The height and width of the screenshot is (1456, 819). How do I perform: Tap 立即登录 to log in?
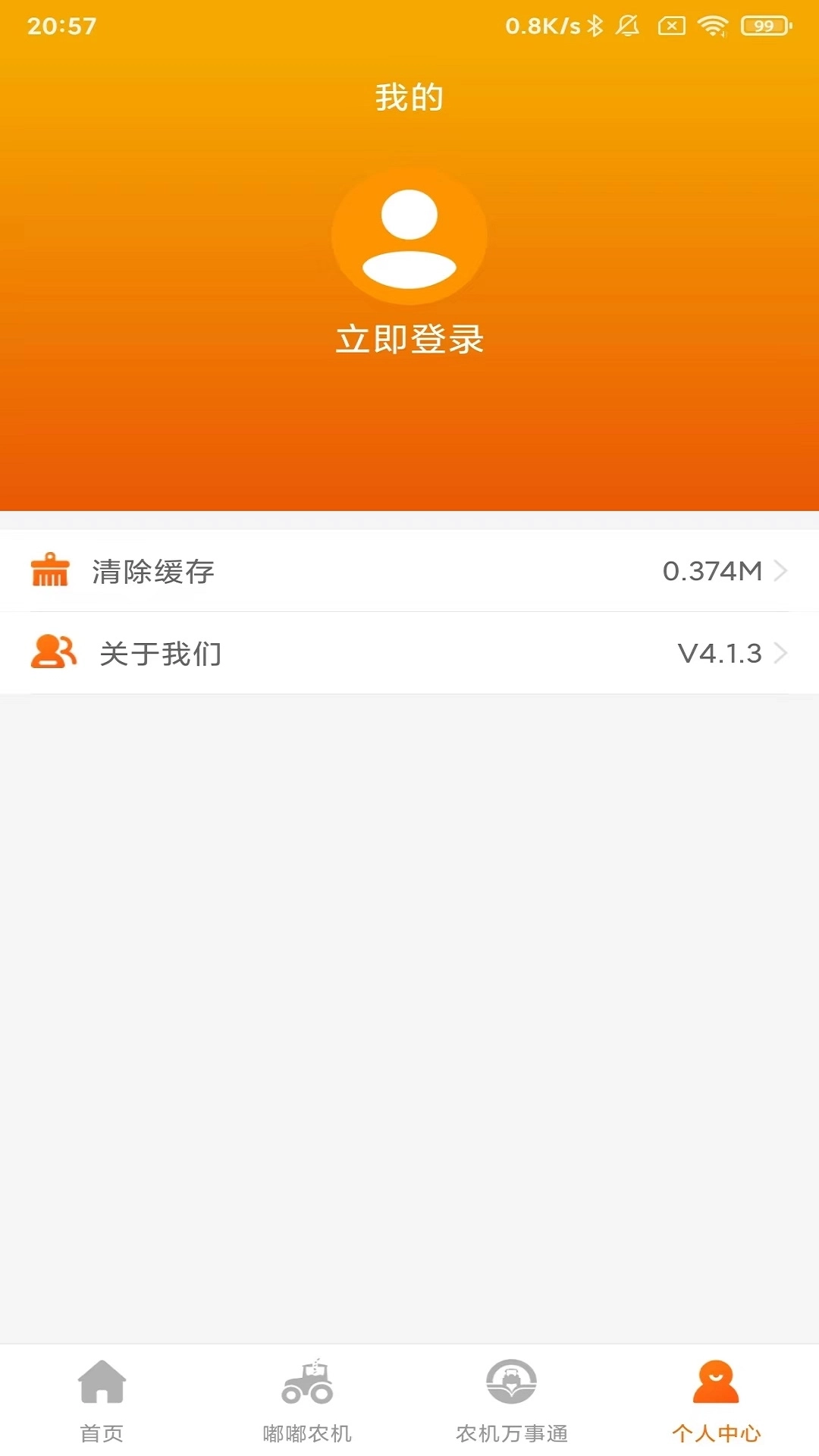pyautogui.click(x=409, y=339)
